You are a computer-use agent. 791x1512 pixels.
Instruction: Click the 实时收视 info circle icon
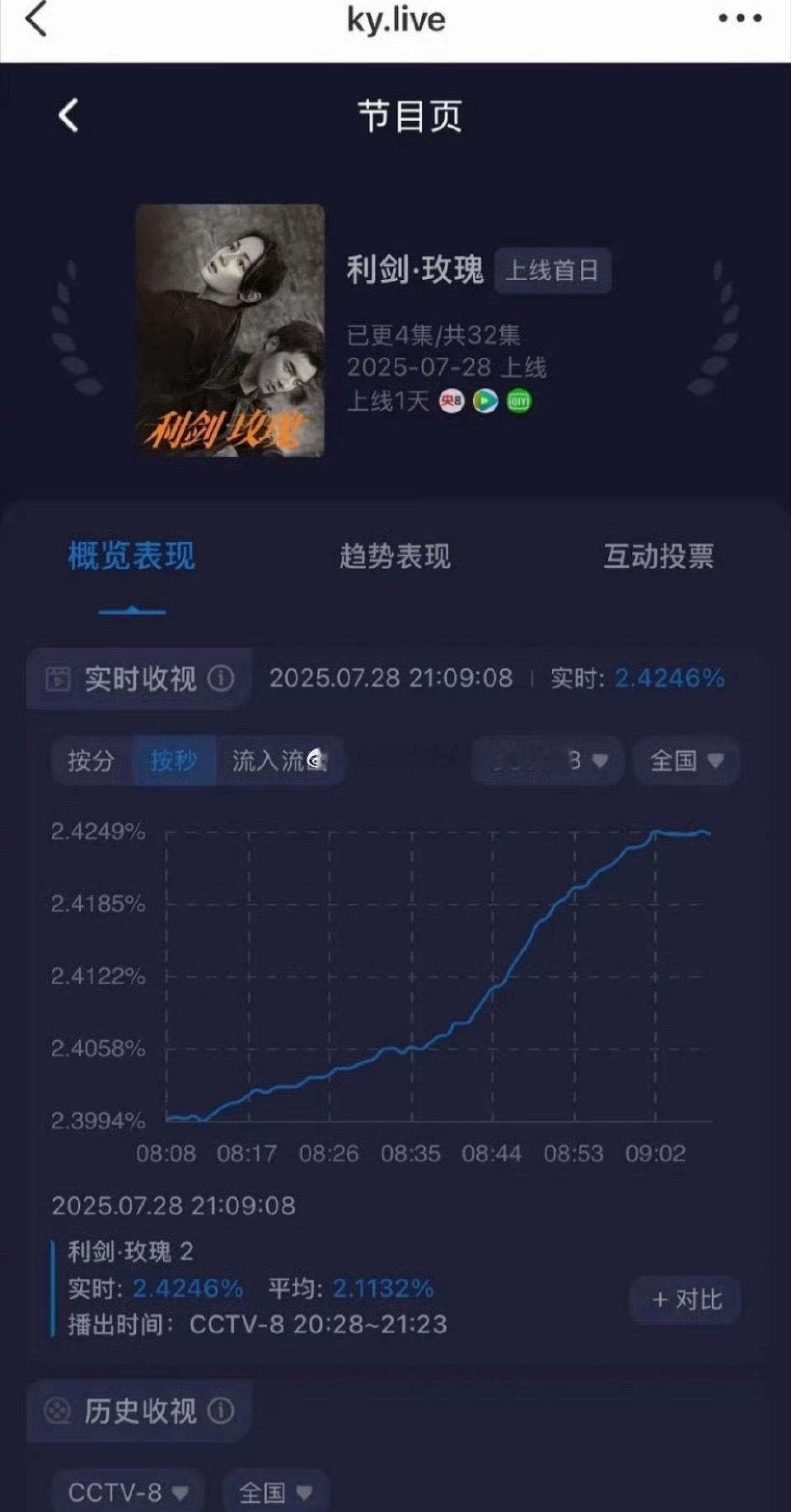(x=220, y=678)
